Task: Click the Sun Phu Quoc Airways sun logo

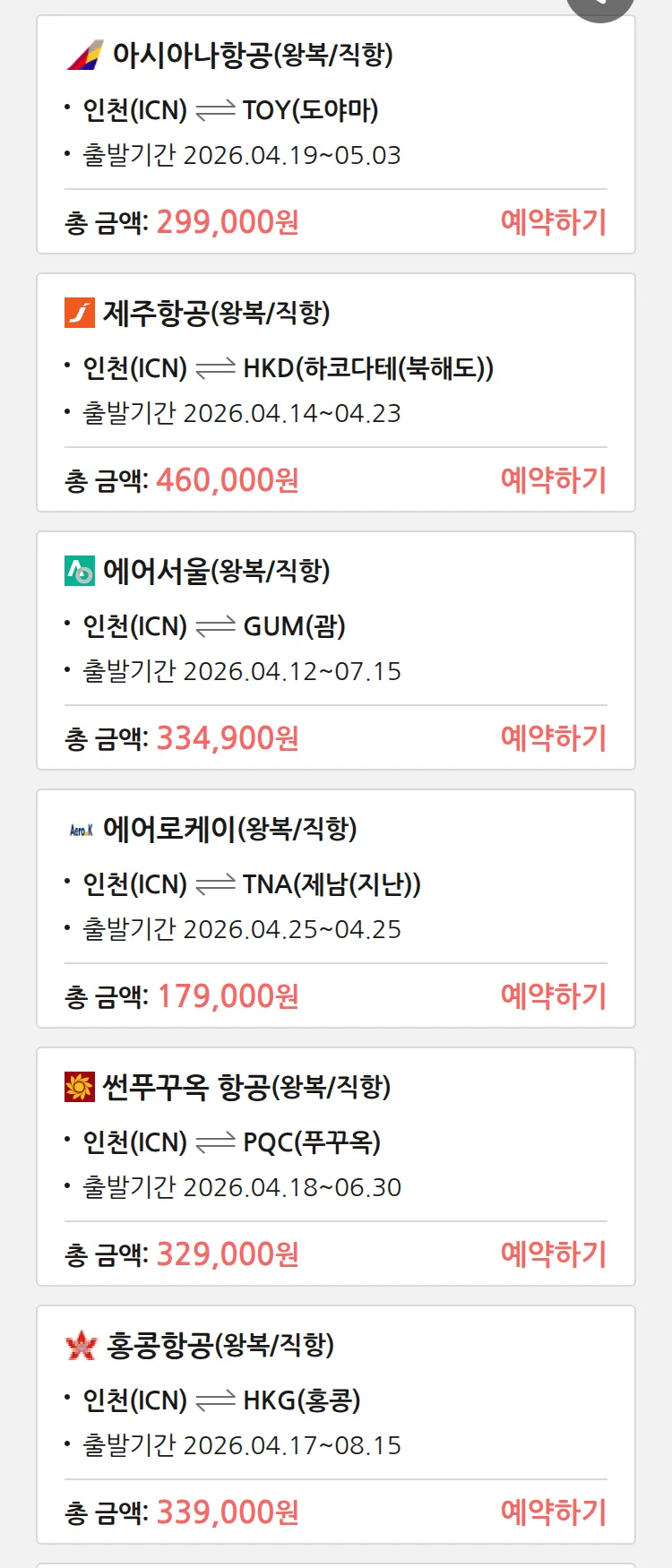Action: point(79,1086)
